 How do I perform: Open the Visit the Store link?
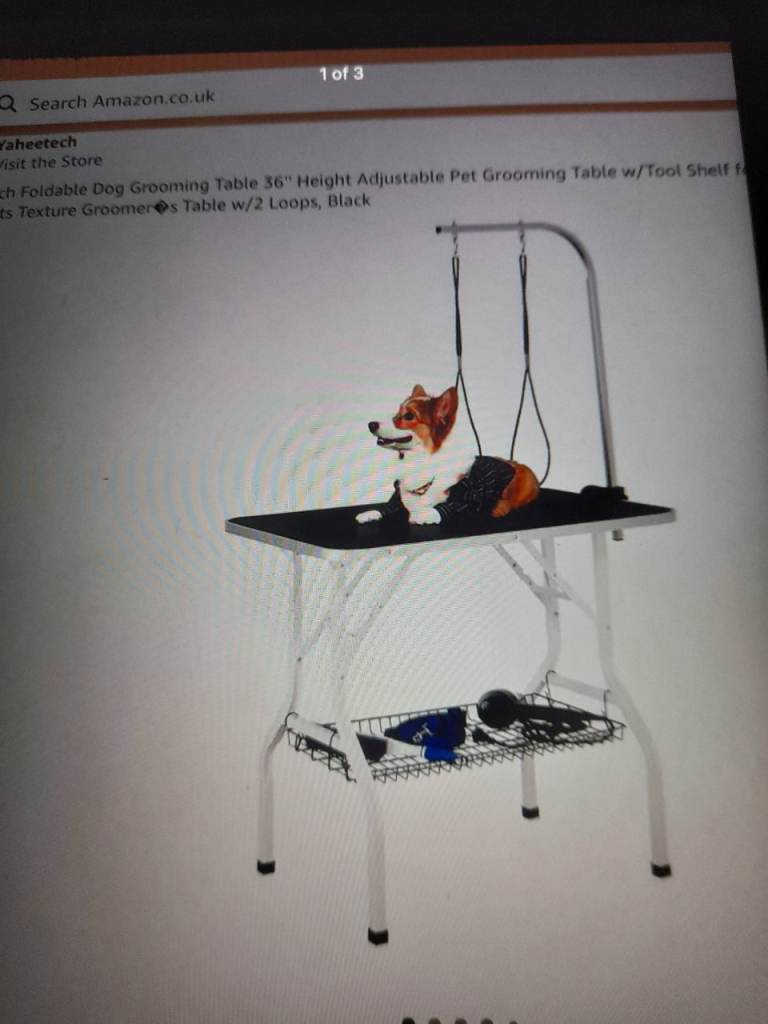[52, 161]
